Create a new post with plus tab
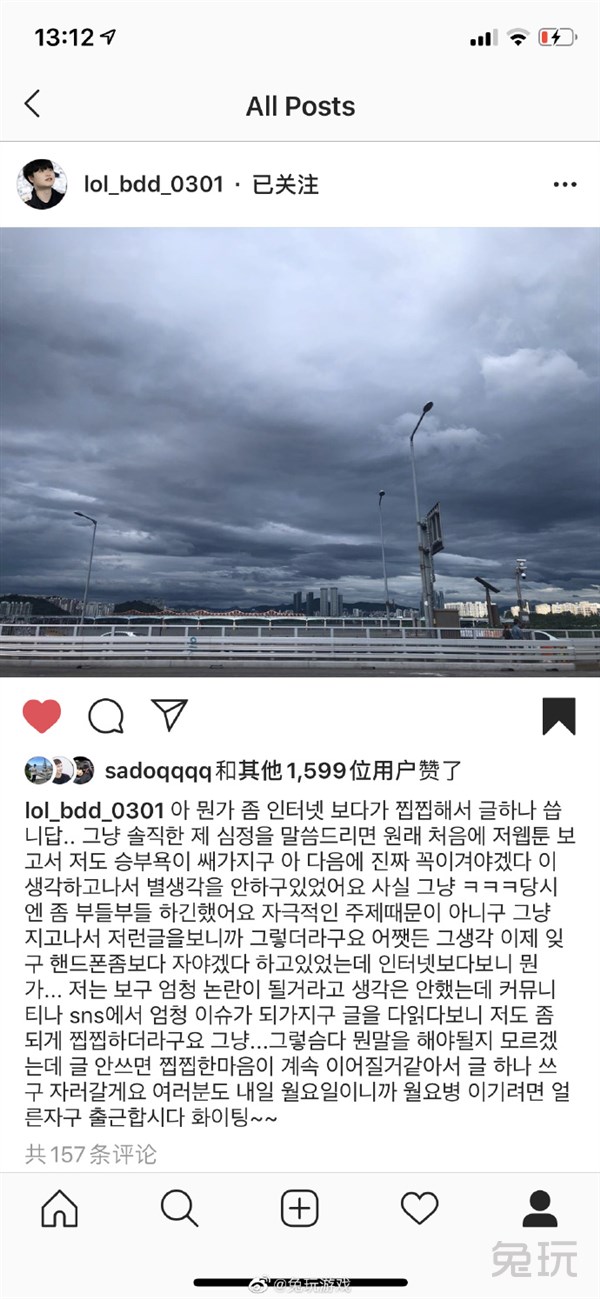The image size is (600, 1299). 299,1208
